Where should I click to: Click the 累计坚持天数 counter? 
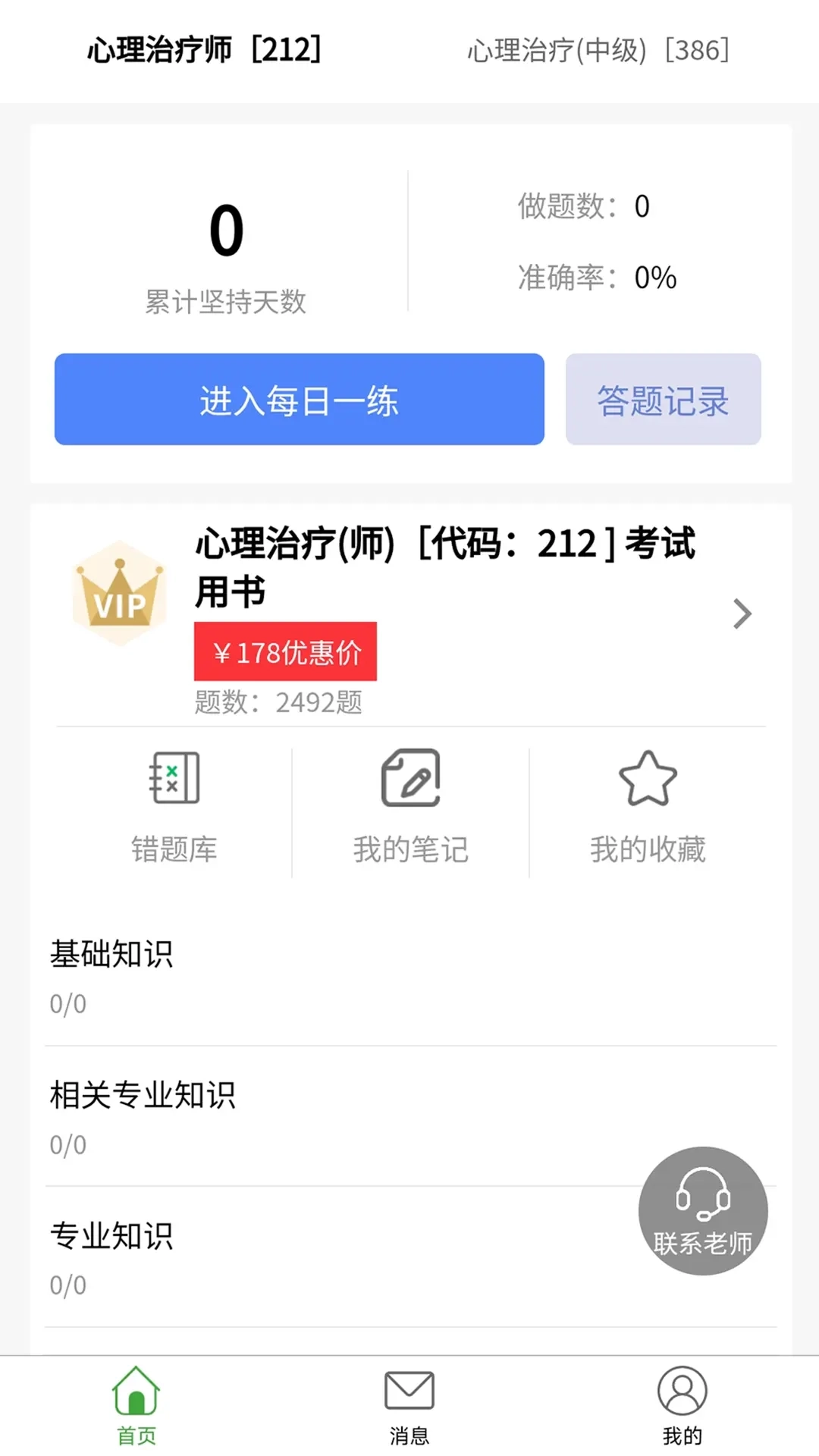click(225, 300)
